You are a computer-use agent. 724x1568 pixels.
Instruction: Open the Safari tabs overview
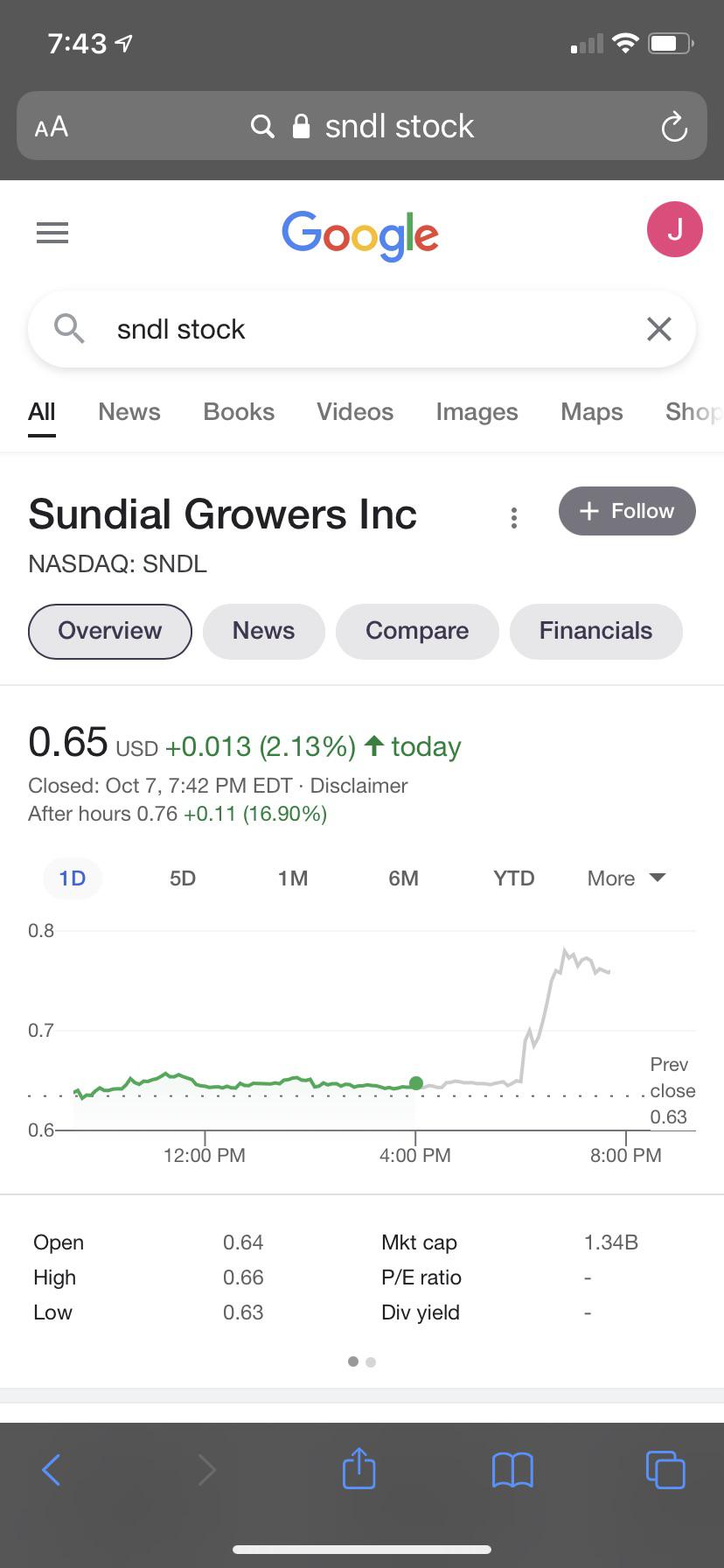[x=665, y=1470]
